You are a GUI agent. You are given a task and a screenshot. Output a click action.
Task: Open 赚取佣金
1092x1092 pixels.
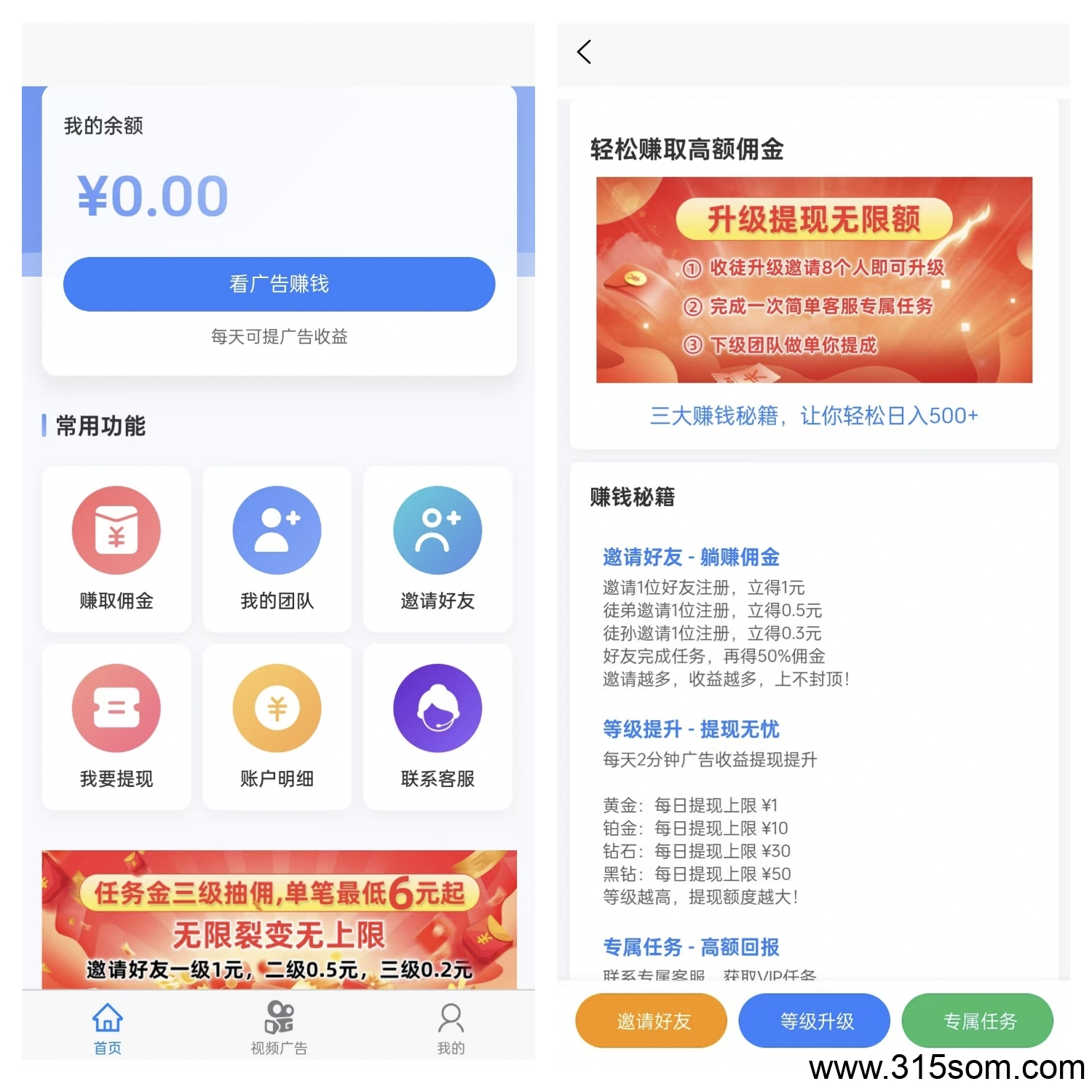point(116,549)
